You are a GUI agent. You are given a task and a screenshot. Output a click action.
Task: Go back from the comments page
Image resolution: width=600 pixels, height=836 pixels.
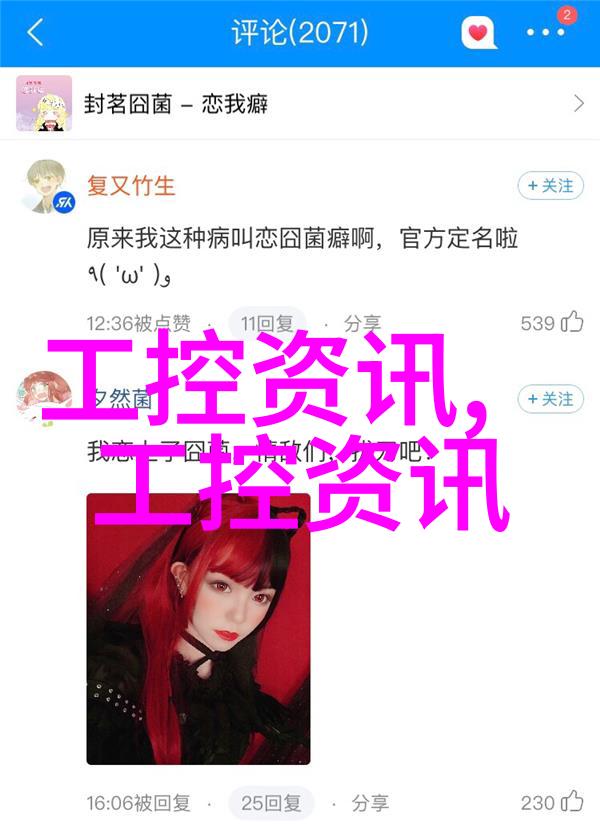[x=35, y=33]
